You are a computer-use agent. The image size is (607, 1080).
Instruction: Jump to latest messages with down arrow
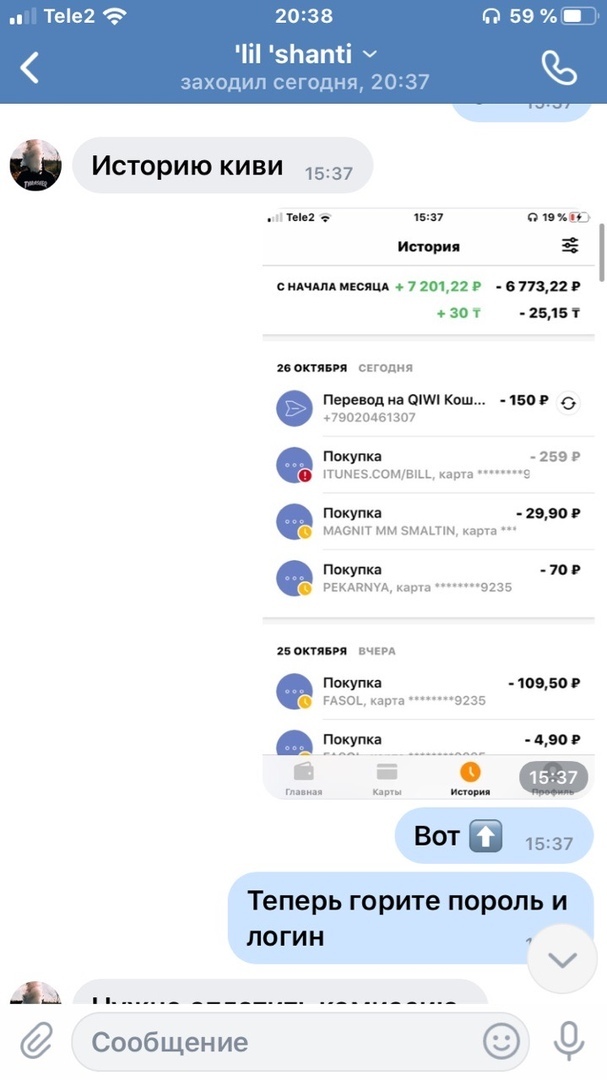[x=563, y=960]
